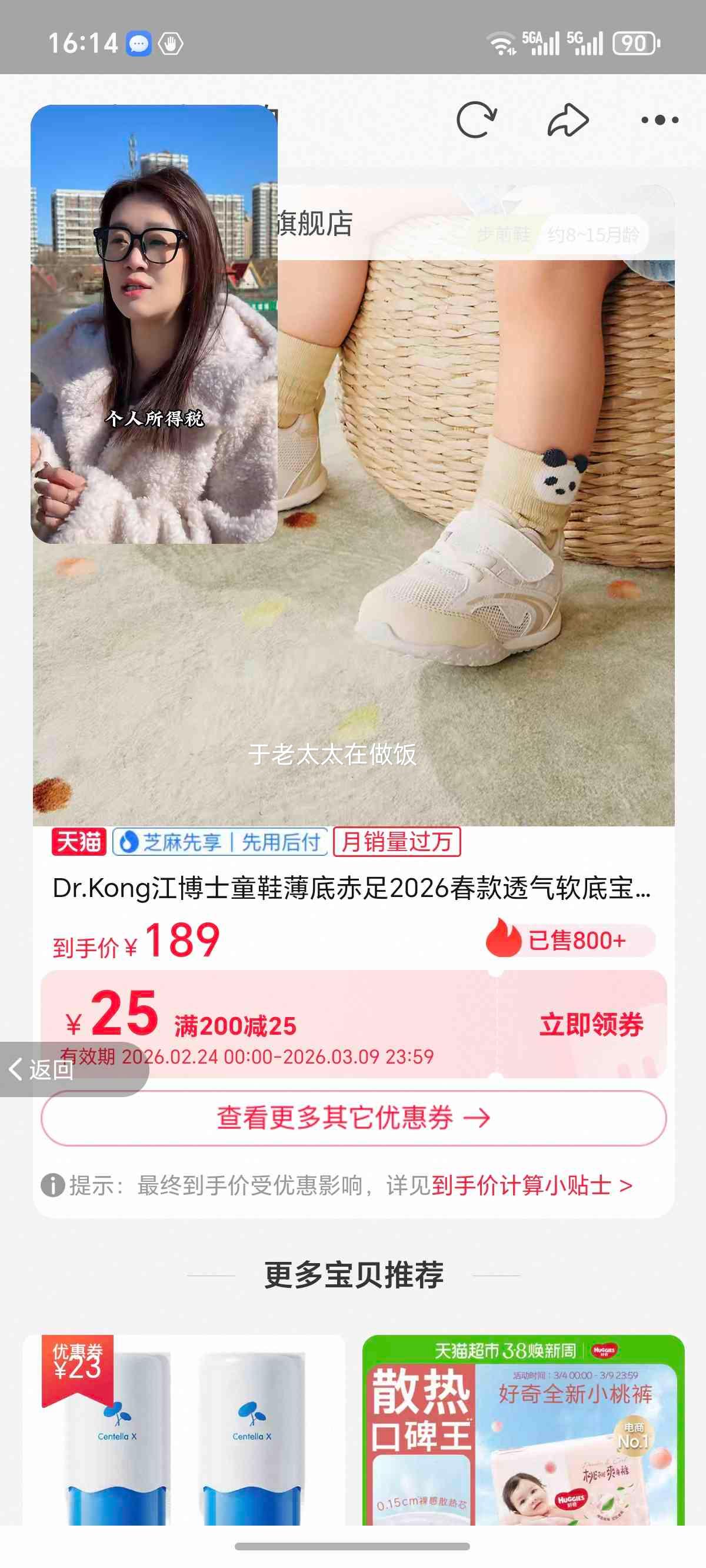Claim the ¥25 coupon via 立即领券
Screen dimensions: 706x1568
pos(591,1024)
